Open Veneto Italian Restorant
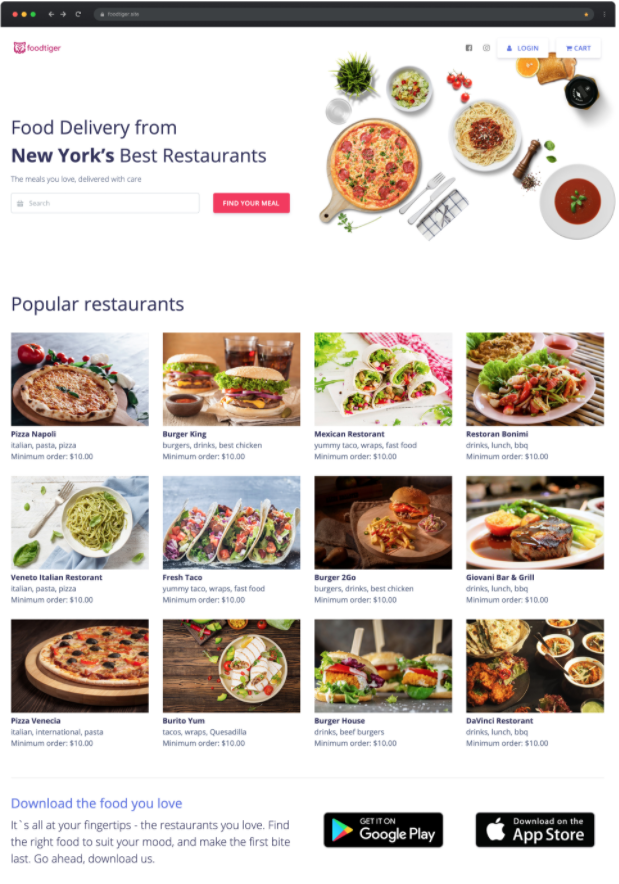Image resolution: width=619 pixels, height=884 pixels. point(79,523)
